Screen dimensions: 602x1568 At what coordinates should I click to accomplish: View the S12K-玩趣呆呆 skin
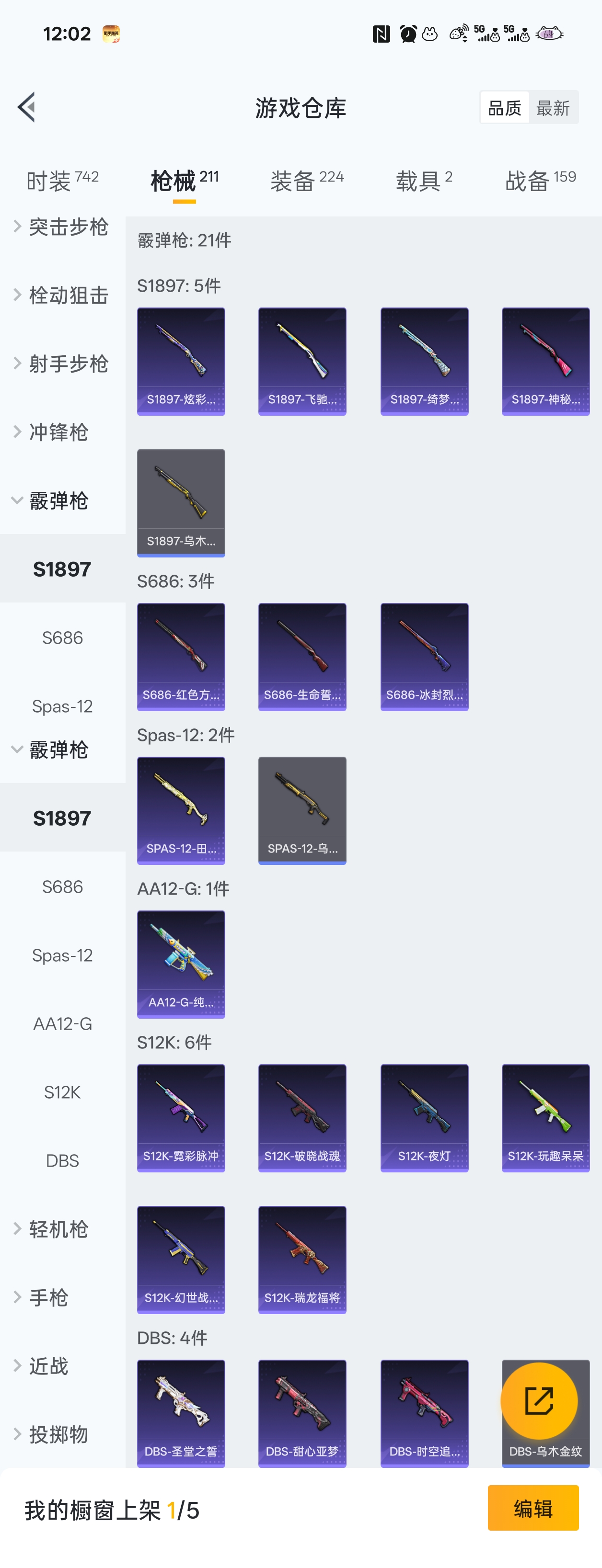pyautogui.click(x=545, y=1117)
